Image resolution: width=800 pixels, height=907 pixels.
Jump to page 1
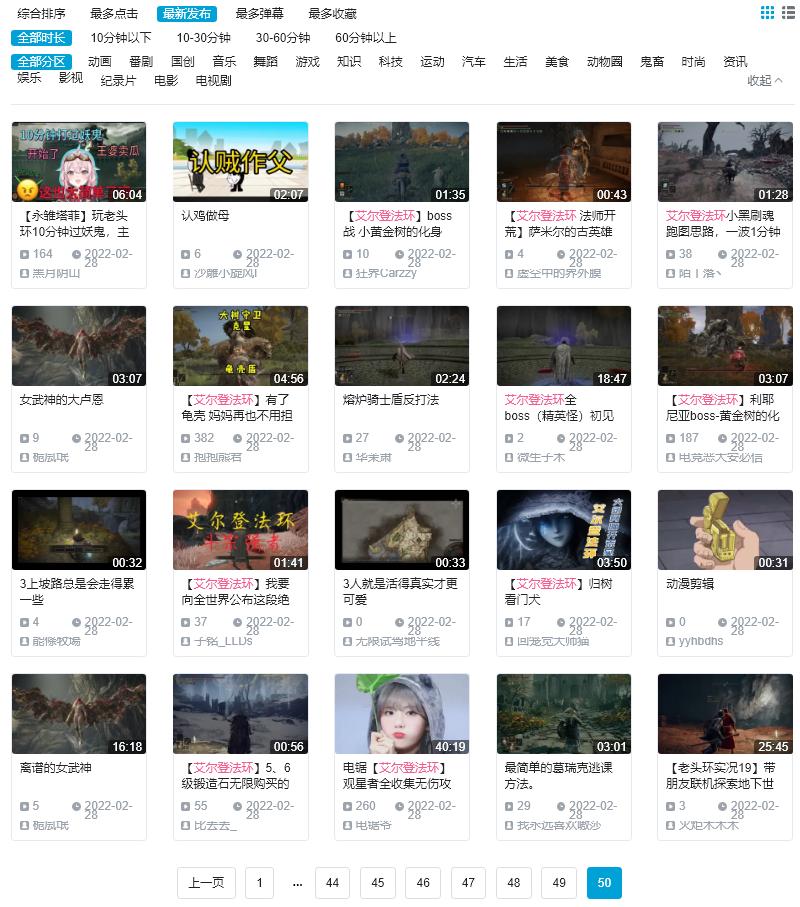(x=259, y=883)
